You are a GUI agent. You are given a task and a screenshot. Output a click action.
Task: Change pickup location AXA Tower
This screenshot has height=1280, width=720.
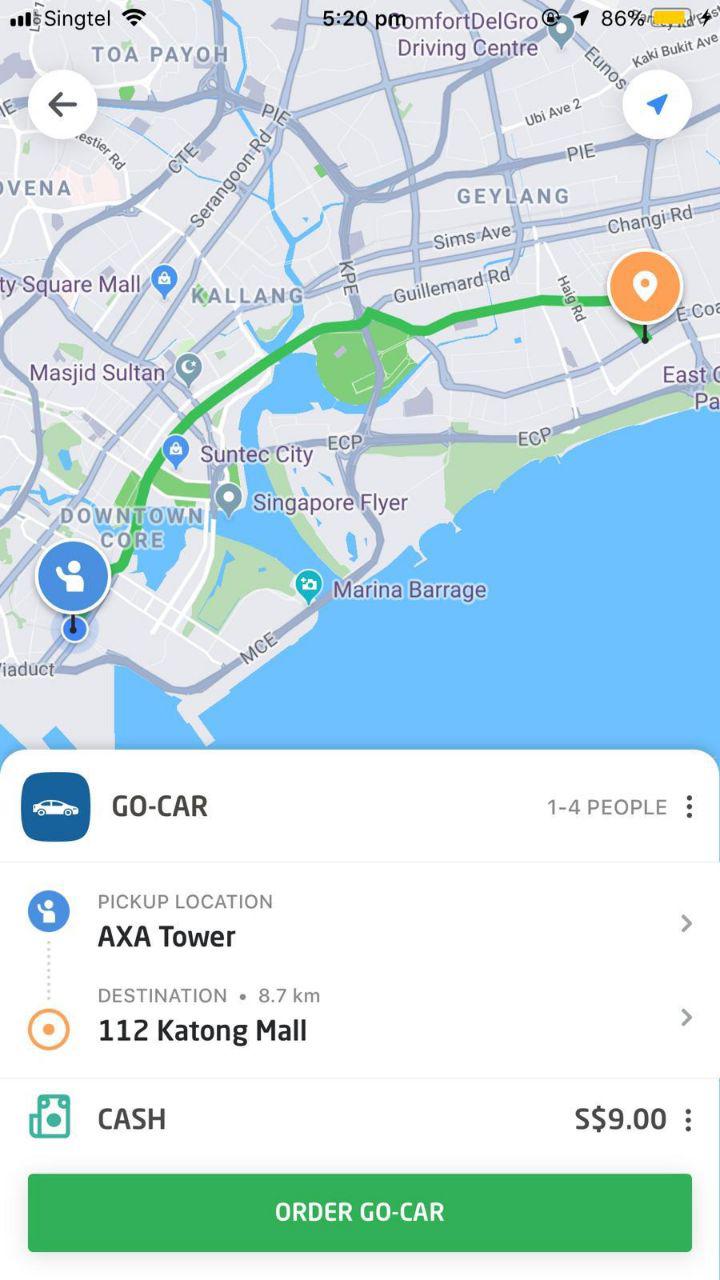[x=360, y=922]
